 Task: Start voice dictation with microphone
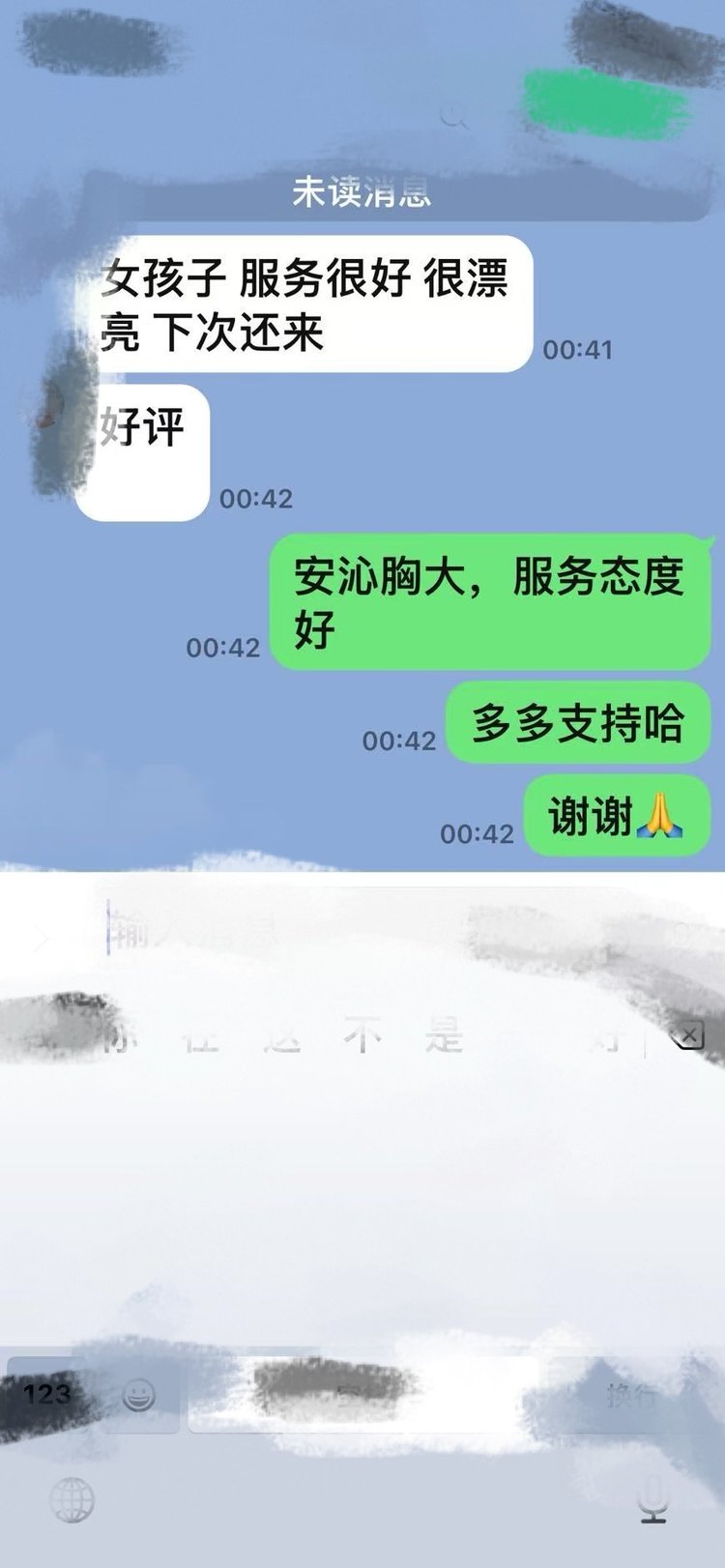[653, 1500]
